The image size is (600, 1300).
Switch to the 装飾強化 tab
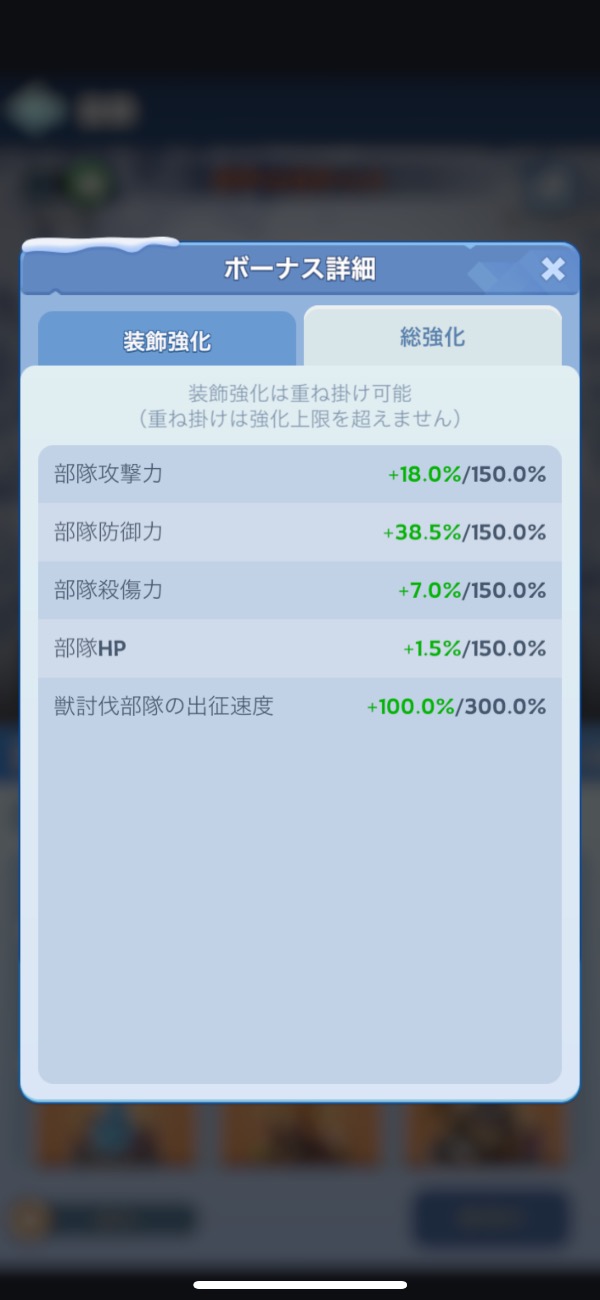point(167,340)
